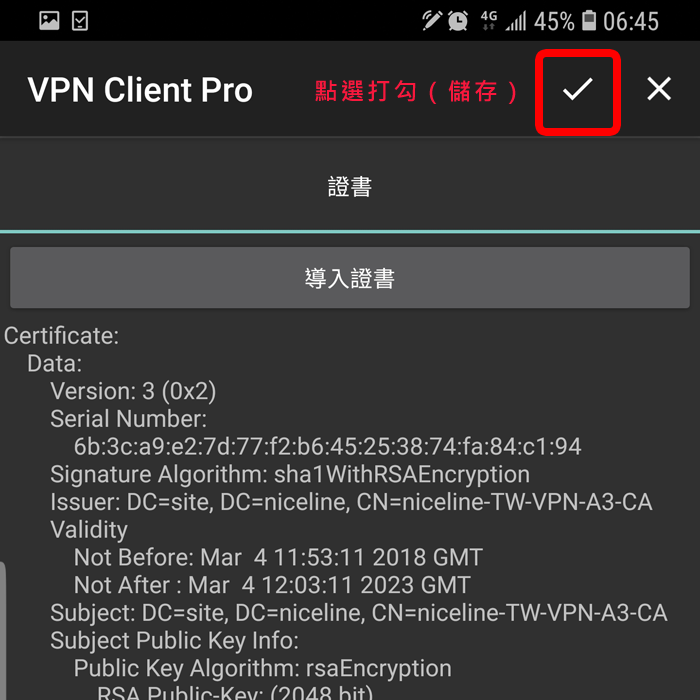
Task: Close the editor with the X icon
Action: point(659,90)
